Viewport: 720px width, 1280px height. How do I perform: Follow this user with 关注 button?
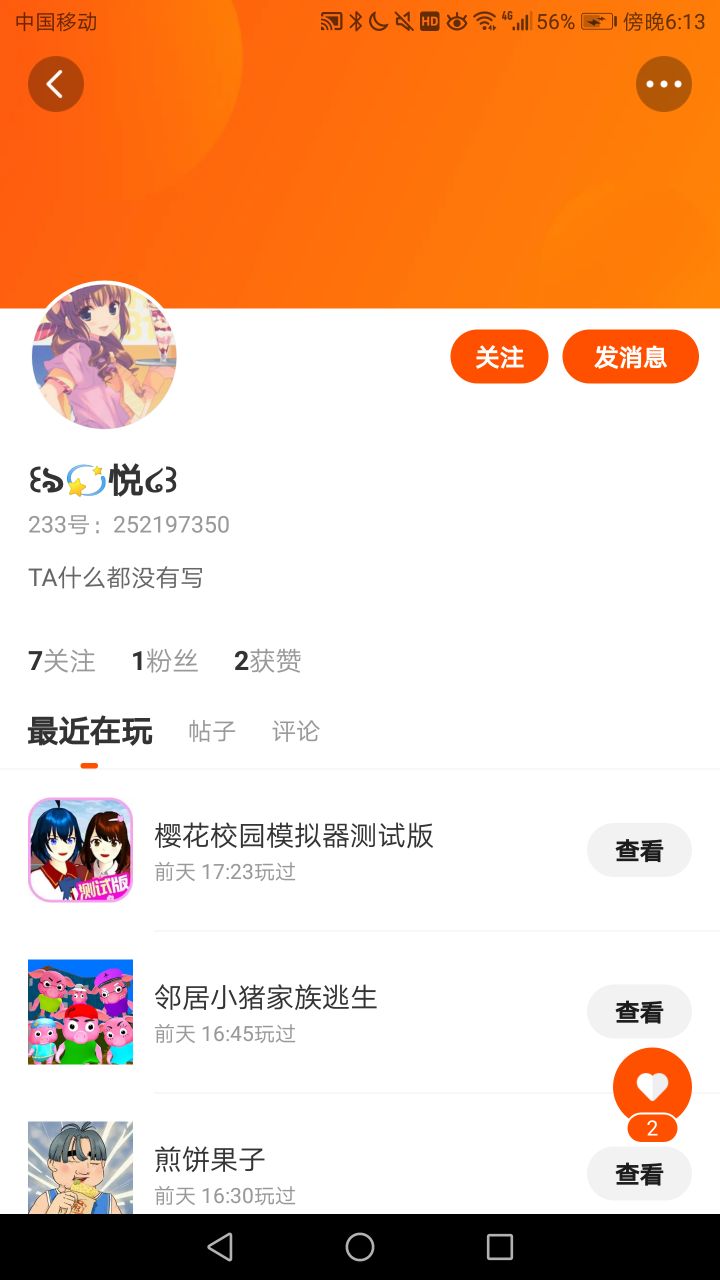click(499, 357)
